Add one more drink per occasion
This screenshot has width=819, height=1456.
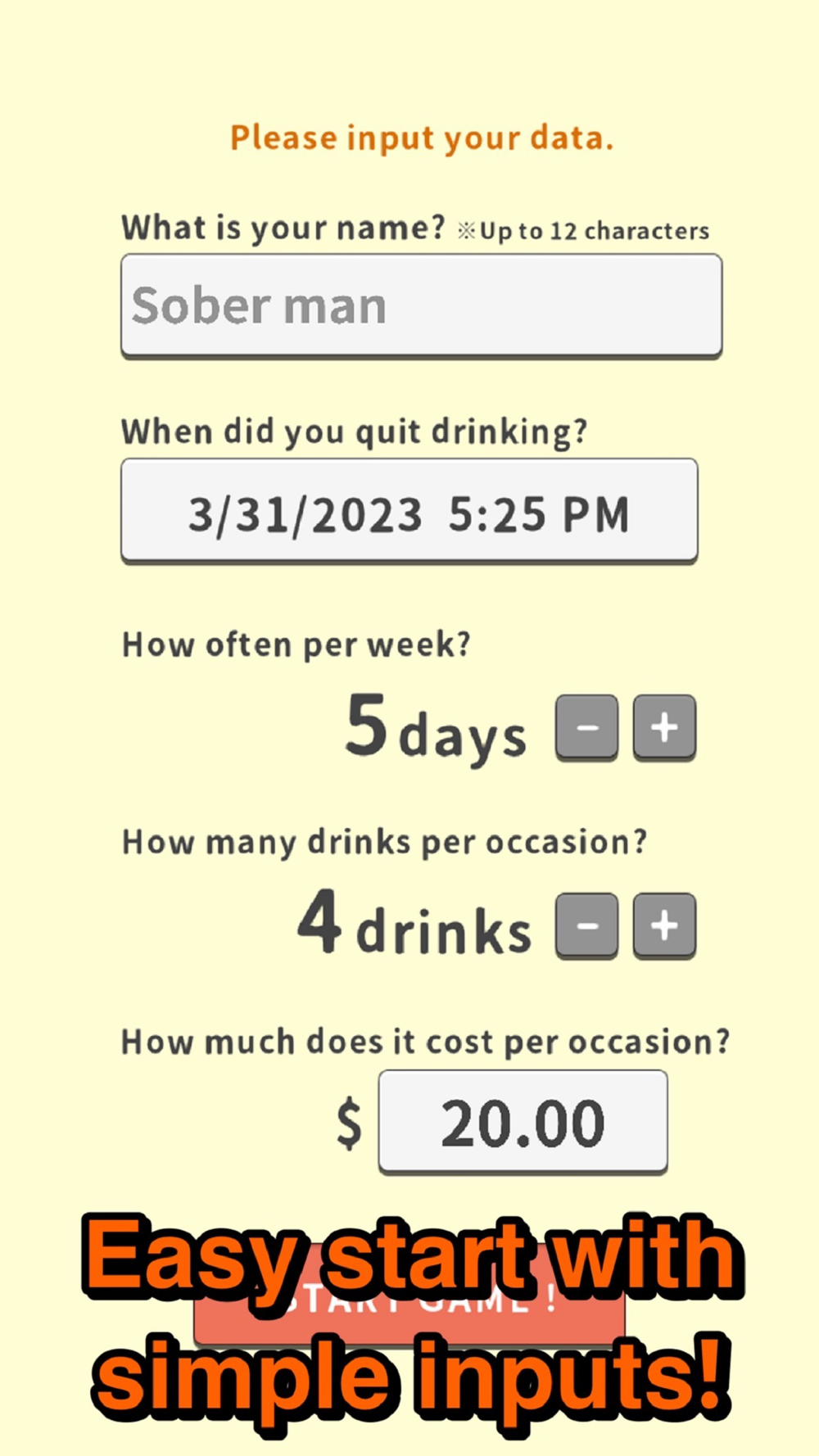(664, 925)
